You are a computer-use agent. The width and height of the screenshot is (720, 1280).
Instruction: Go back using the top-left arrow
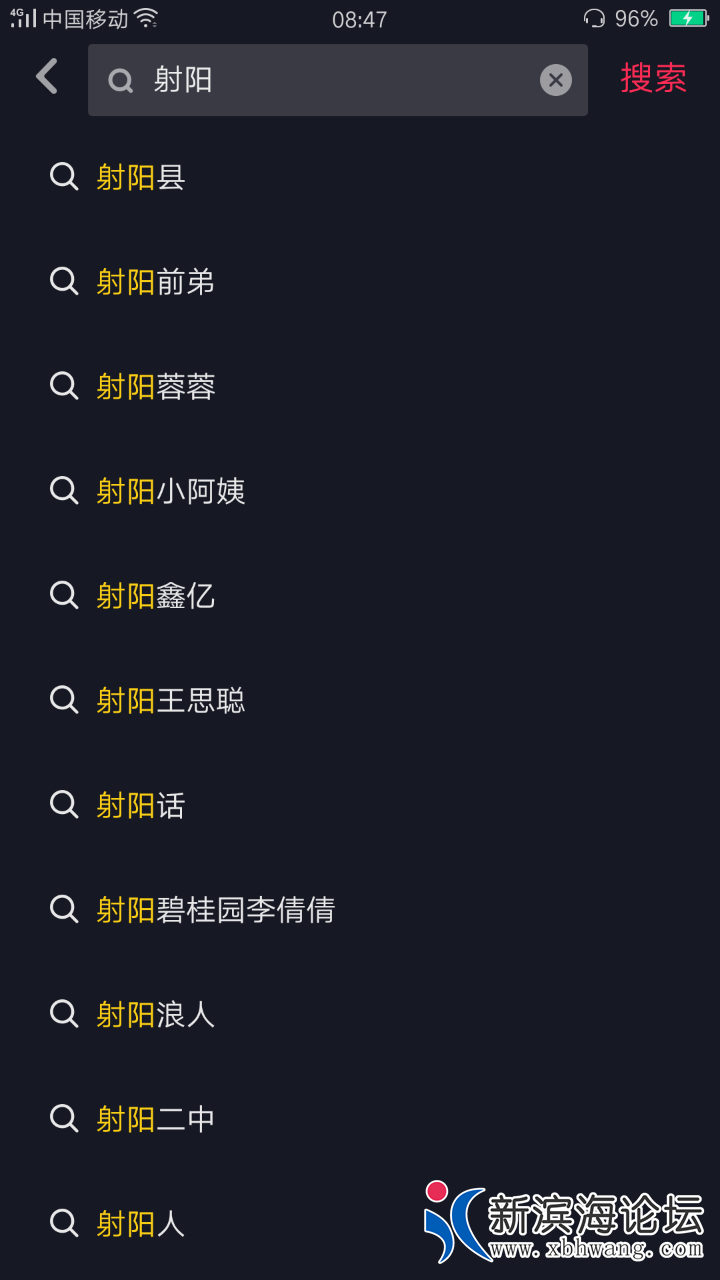pyautogui.click(x=47, y=77)
